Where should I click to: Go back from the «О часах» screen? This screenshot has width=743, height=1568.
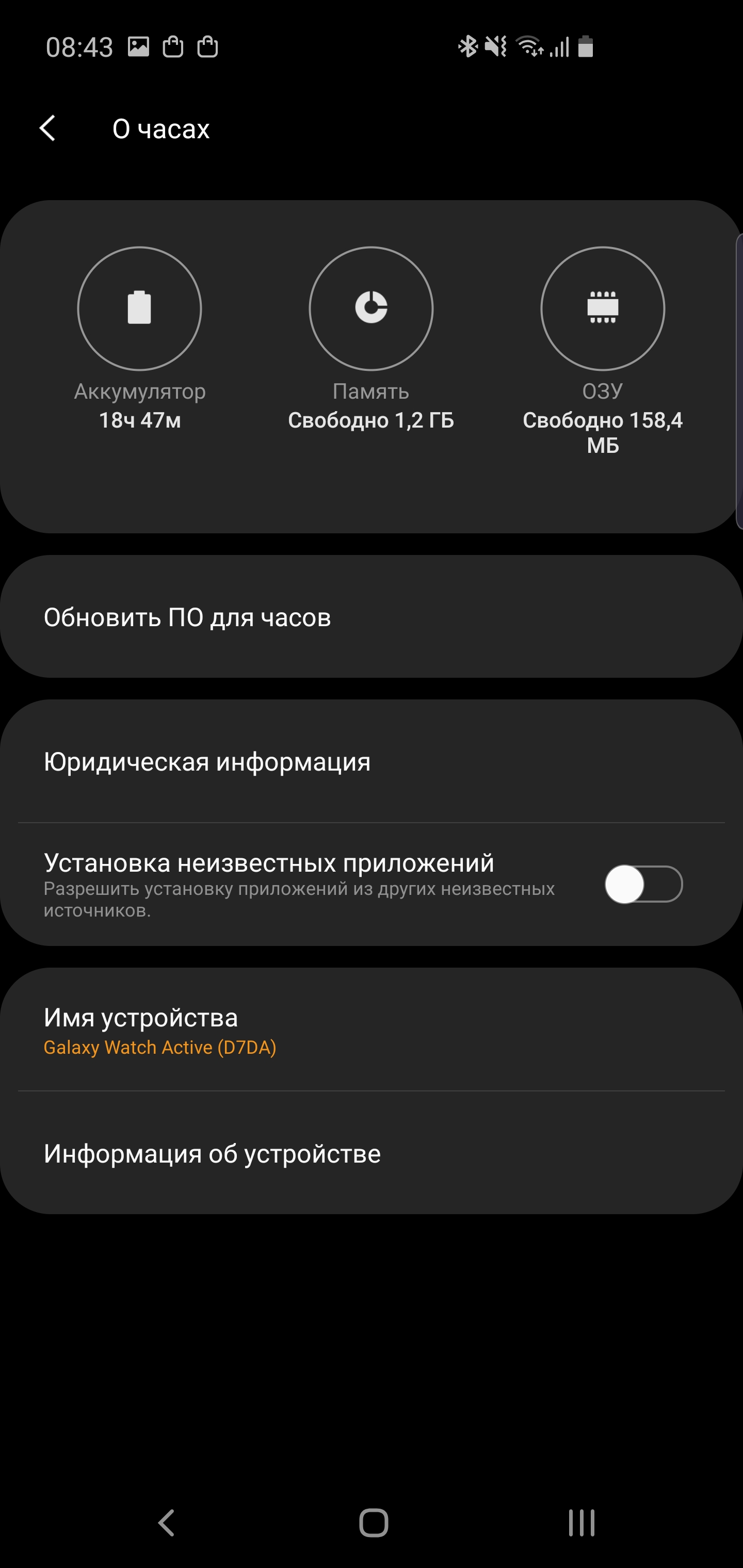click(47, 128)
